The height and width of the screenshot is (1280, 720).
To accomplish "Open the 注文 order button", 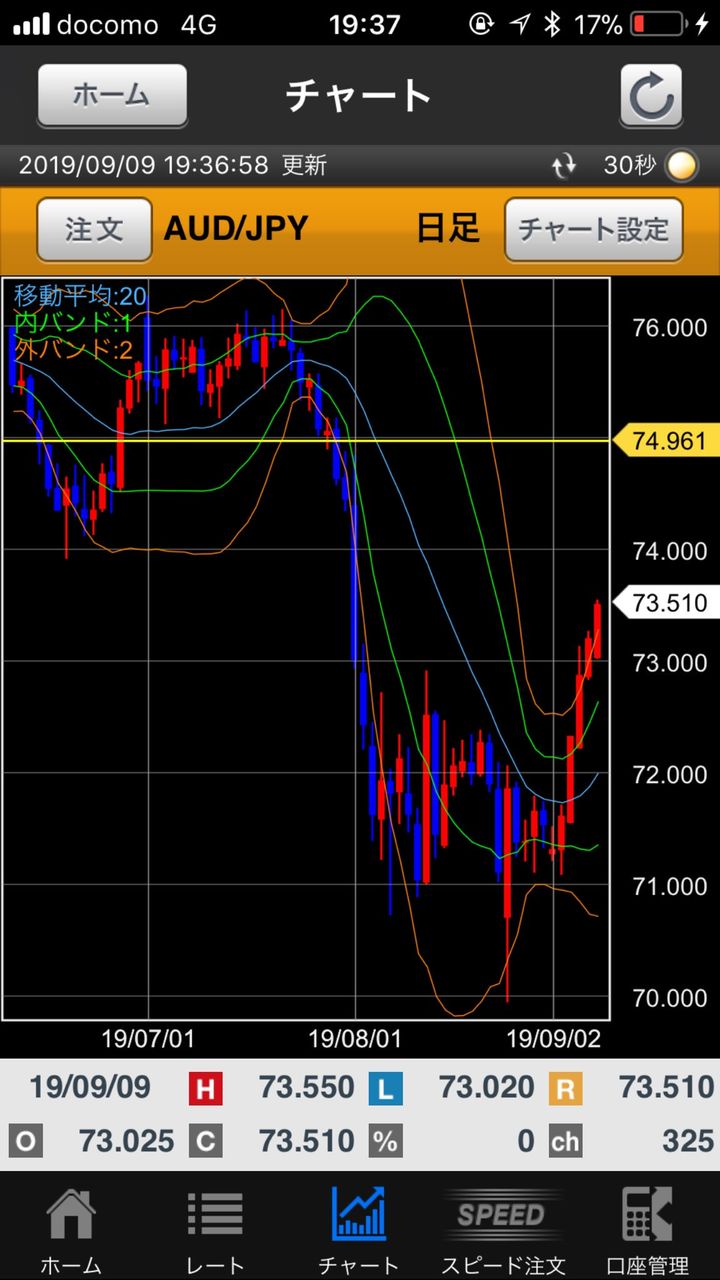I will point(94,229).
